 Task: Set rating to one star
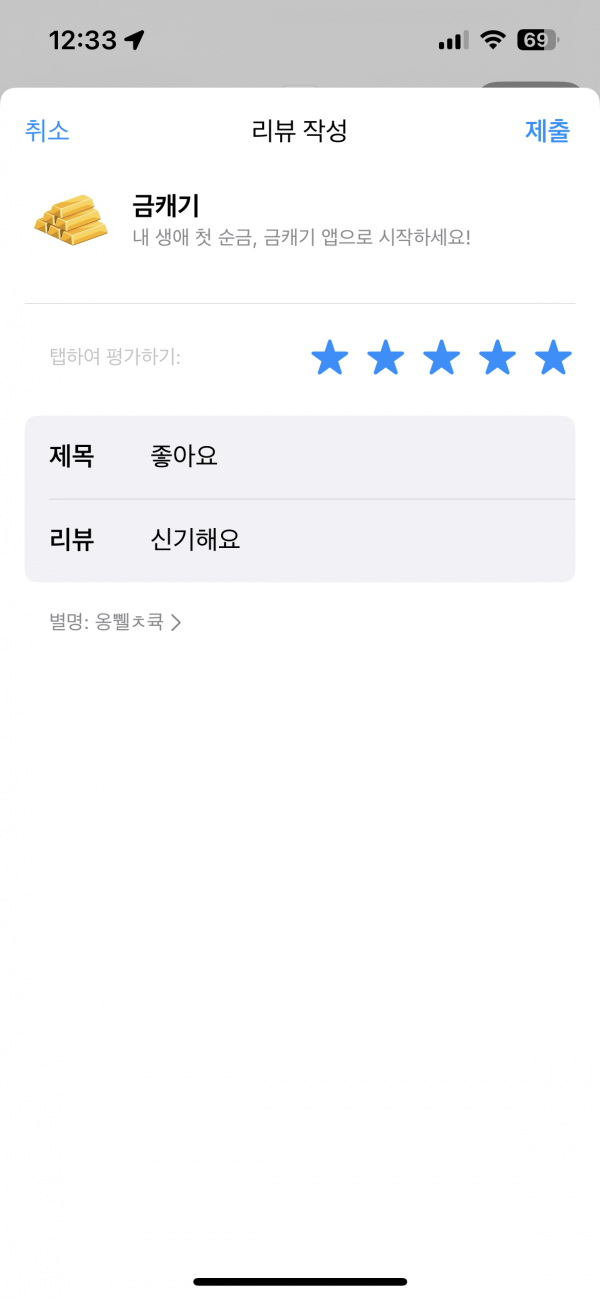click(x=330, y=357)
